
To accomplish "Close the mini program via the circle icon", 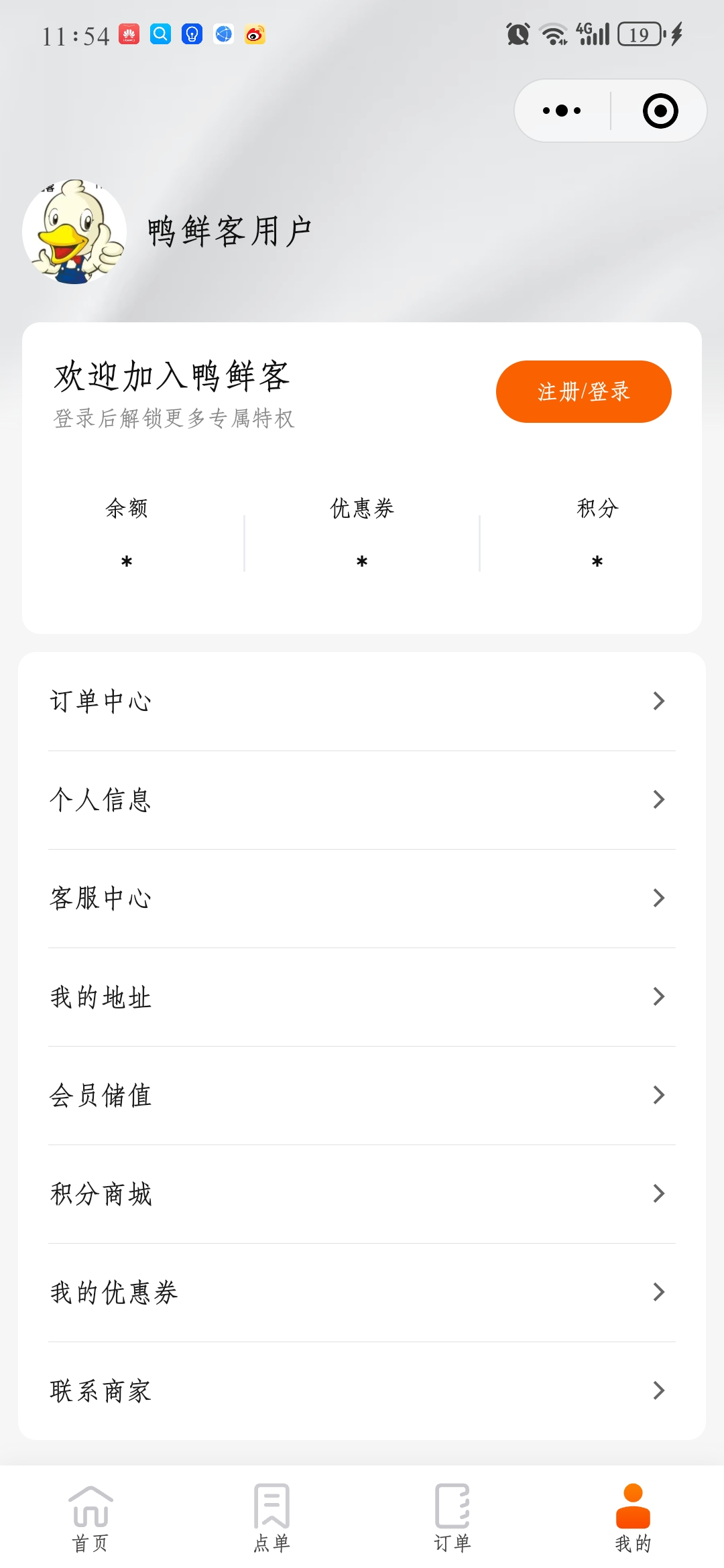I will click(660, 111).
